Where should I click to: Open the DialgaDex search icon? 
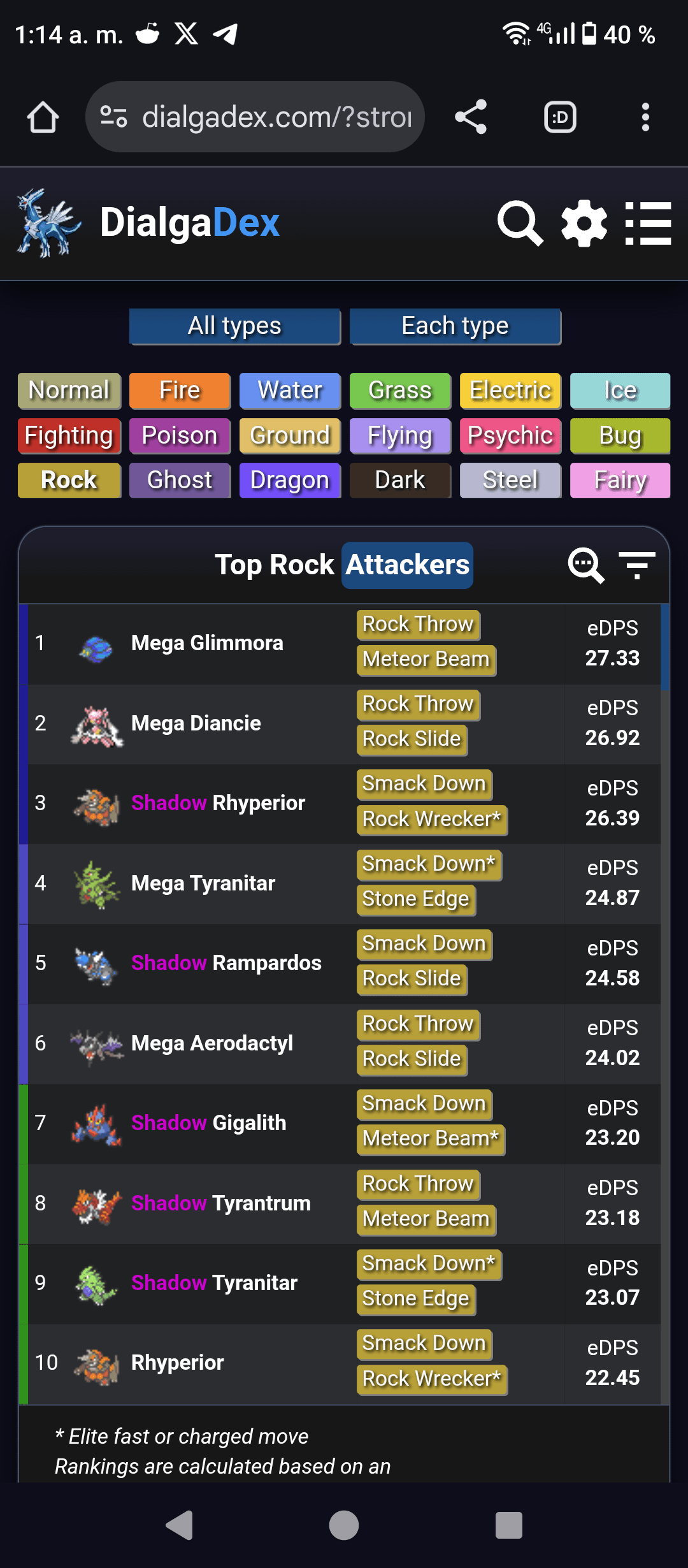click(x=520, y=224)
